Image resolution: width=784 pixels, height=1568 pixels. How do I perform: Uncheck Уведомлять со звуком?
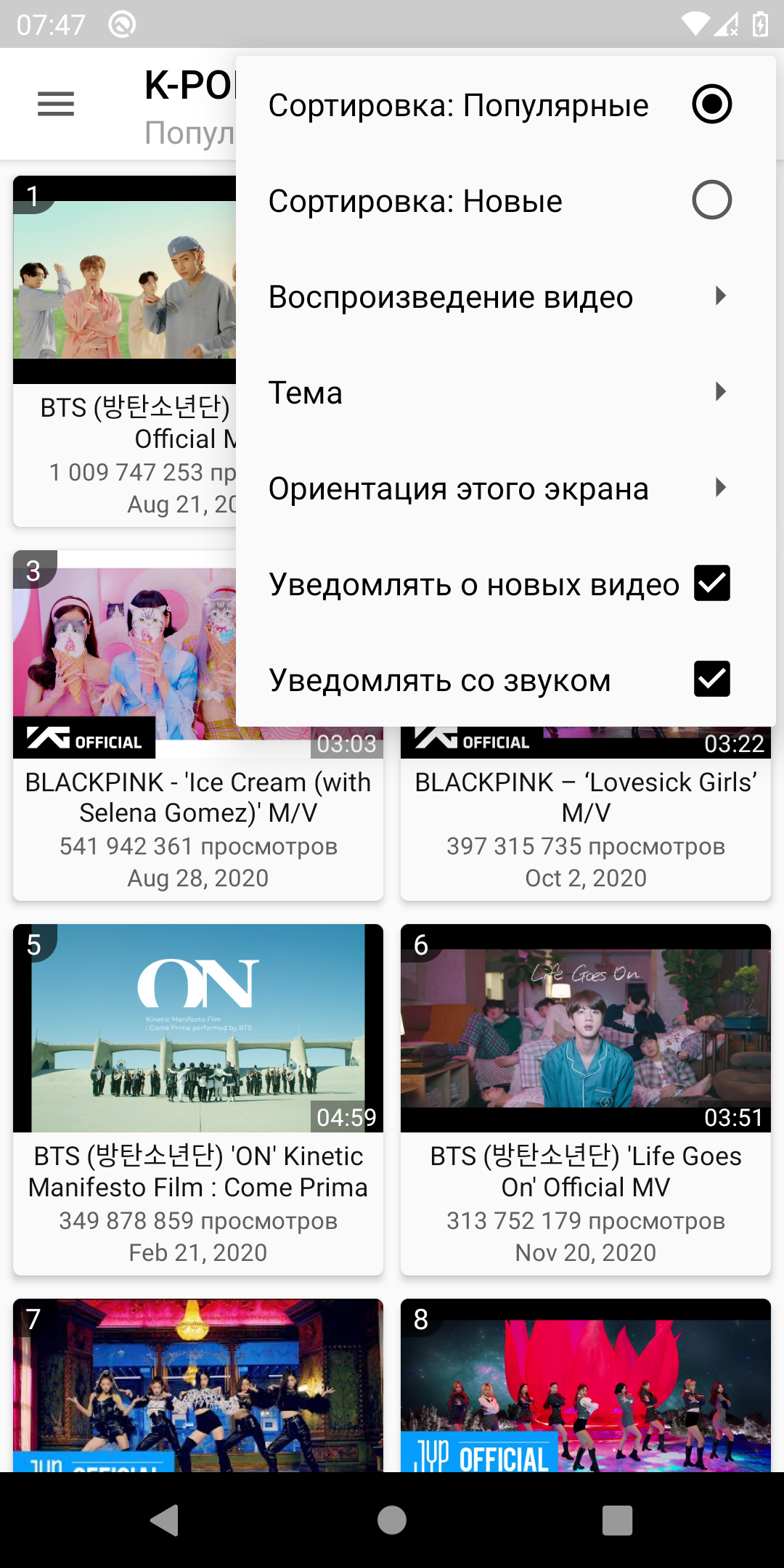tap(506, 679)
